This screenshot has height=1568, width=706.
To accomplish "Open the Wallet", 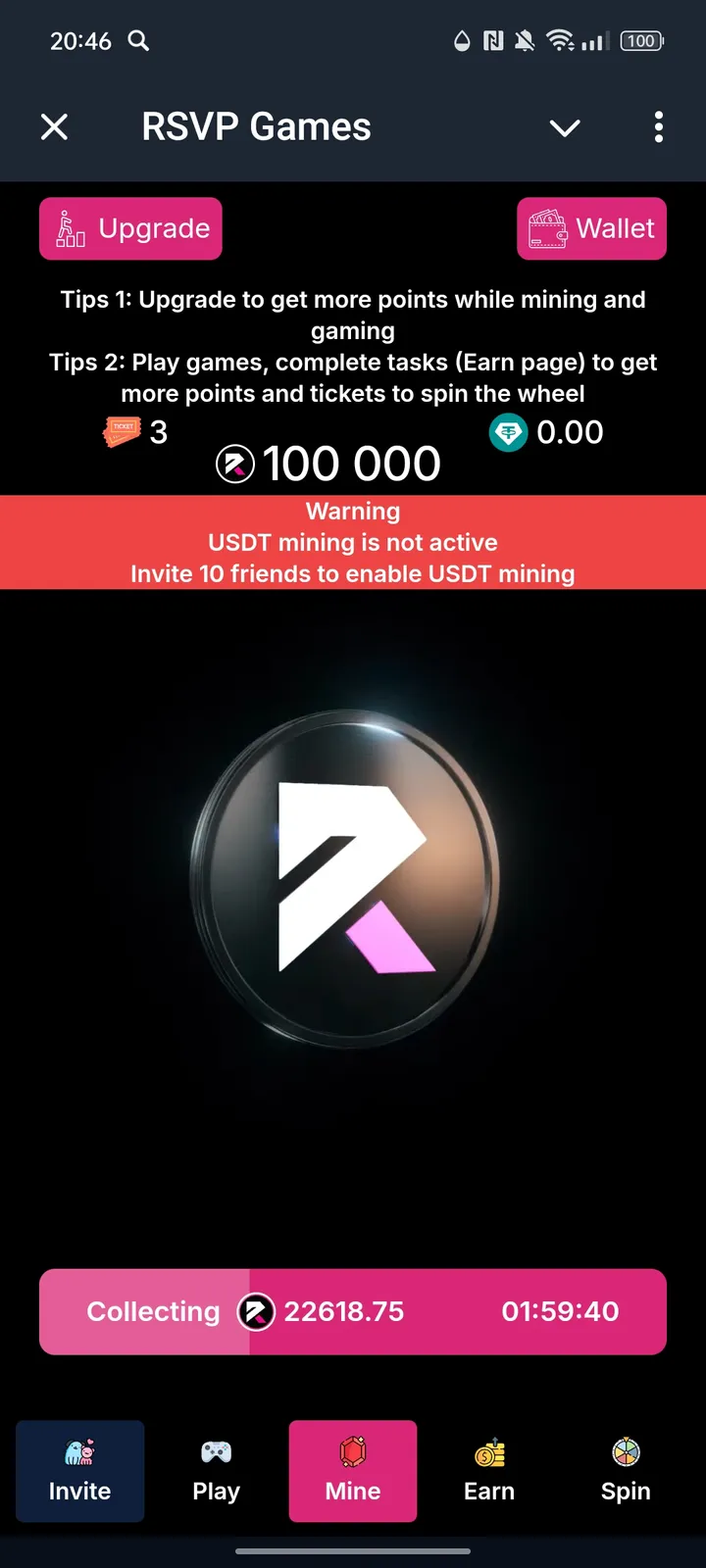I will coord(591,228).
